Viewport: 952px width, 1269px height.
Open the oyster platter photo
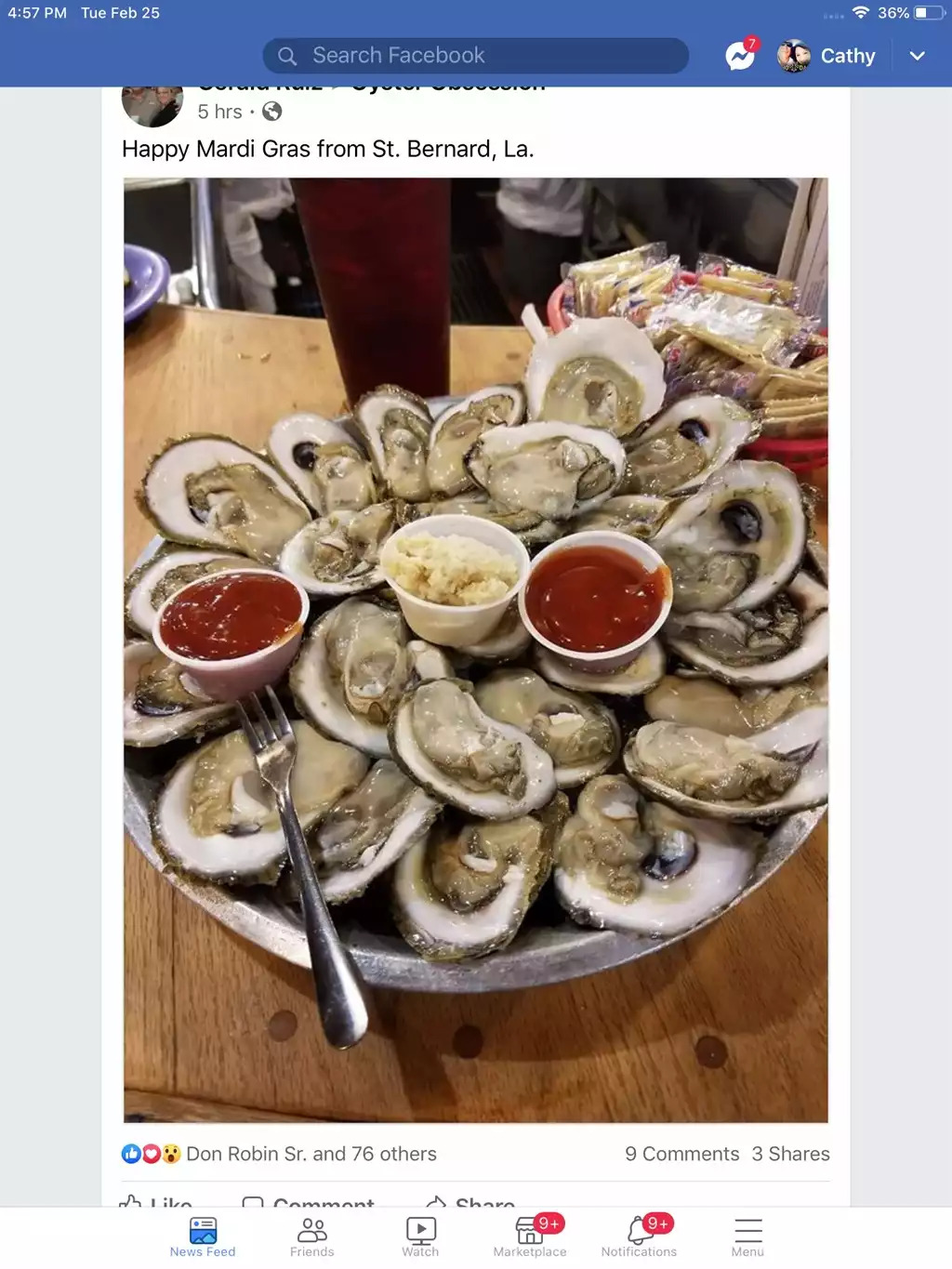click(475, 649)
